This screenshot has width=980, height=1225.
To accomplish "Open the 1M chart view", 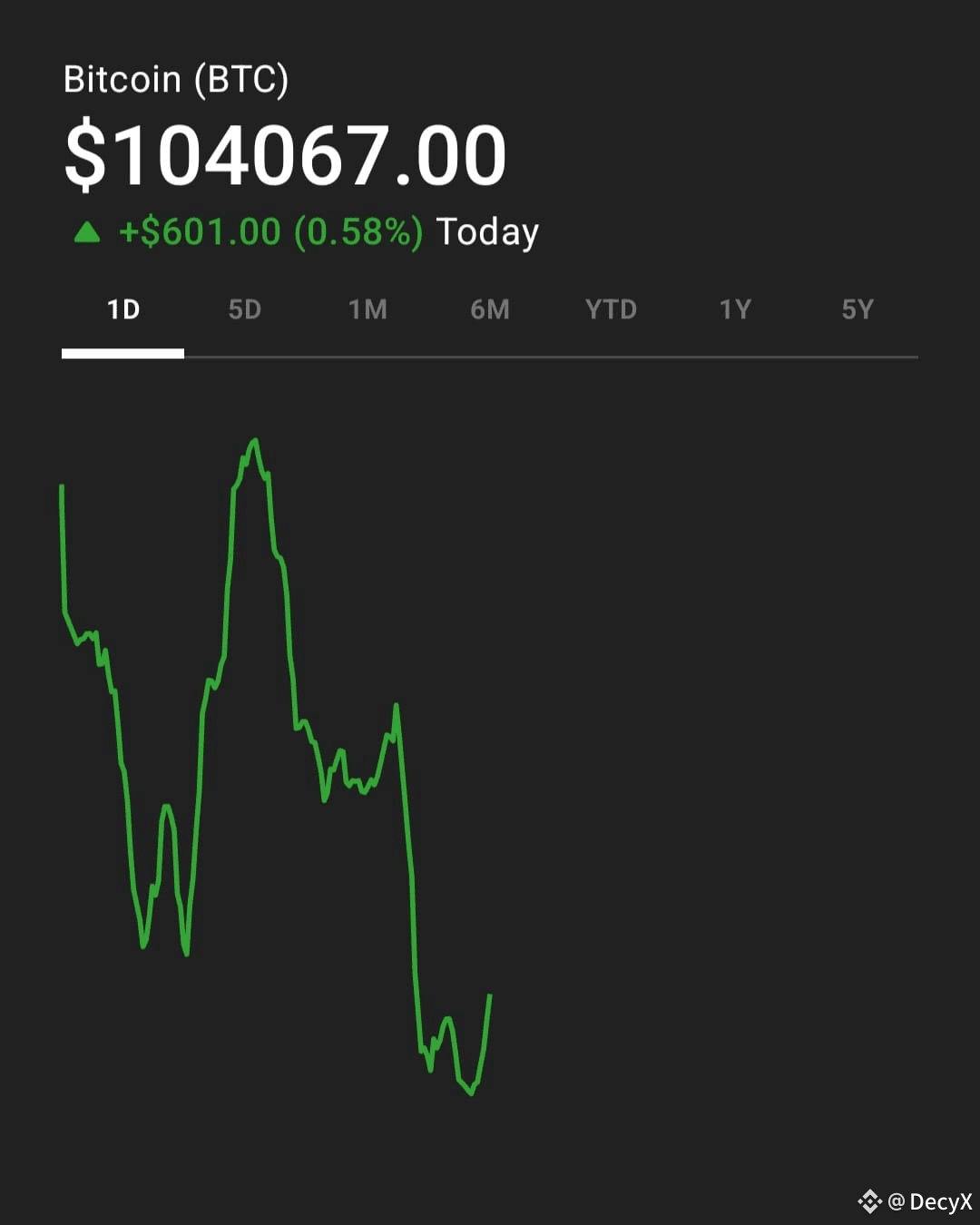I will click(367, 309).
